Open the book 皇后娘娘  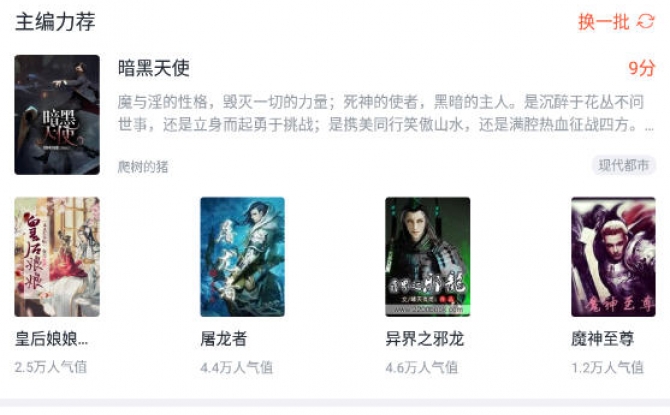57,257
